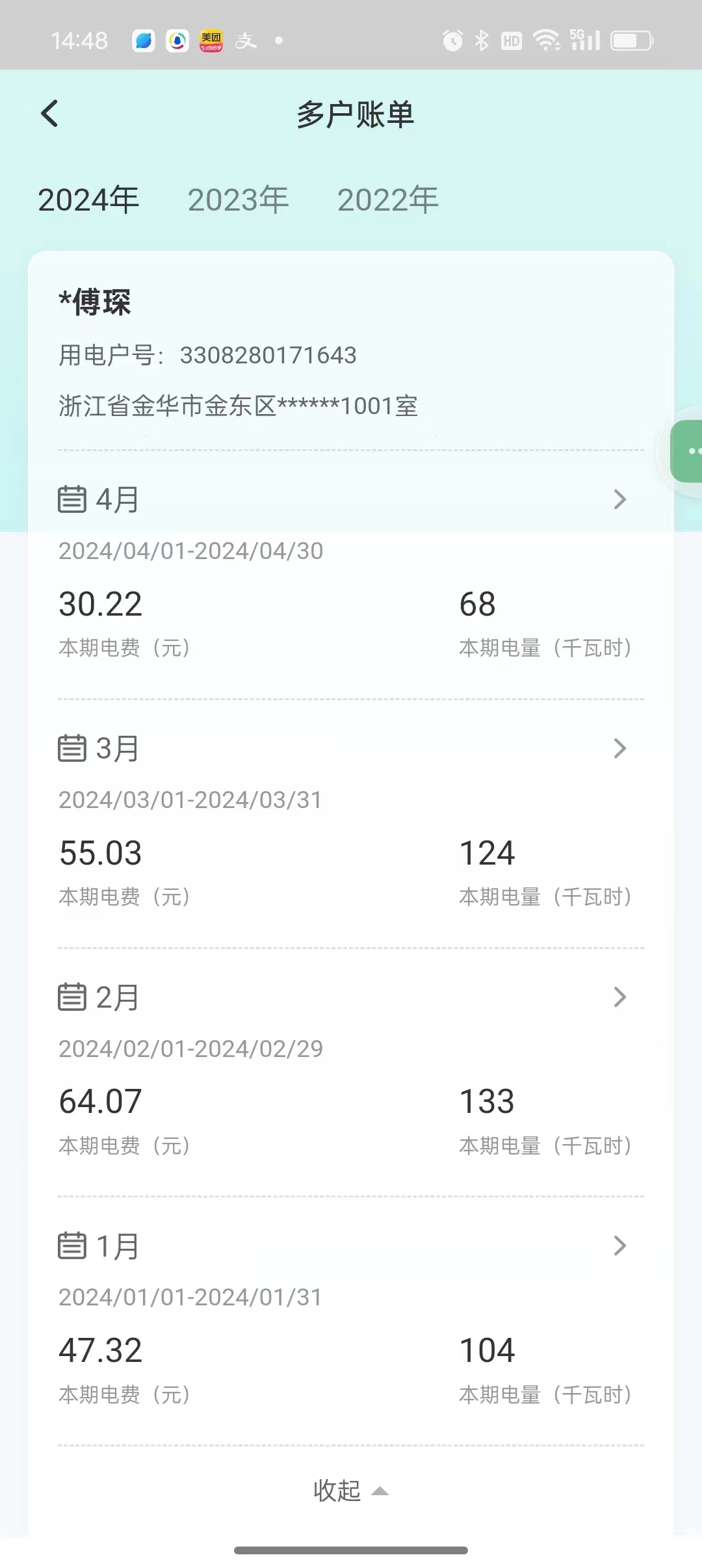Open the 4月 bill details
This screenshot has width=702, height=1568.
click(x=619, y=499)
